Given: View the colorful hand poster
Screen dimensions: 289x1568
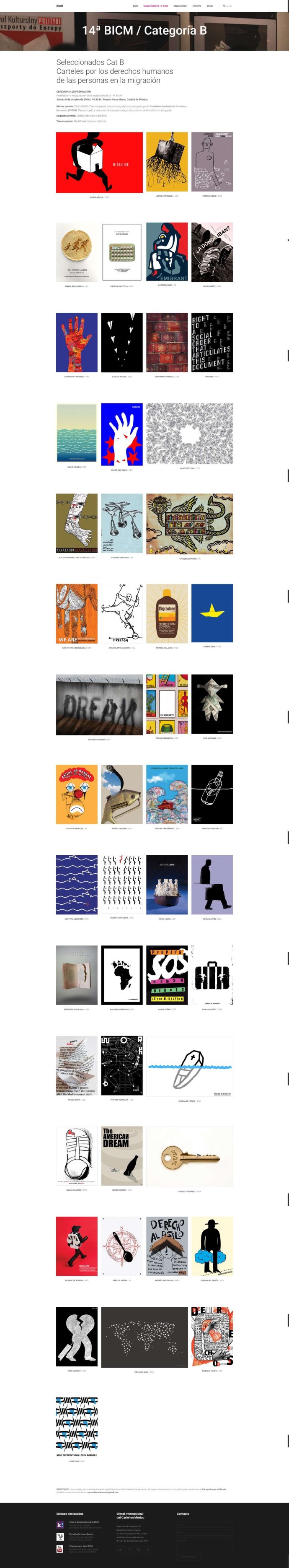Looking at the screenshot, I should (77, 342).
